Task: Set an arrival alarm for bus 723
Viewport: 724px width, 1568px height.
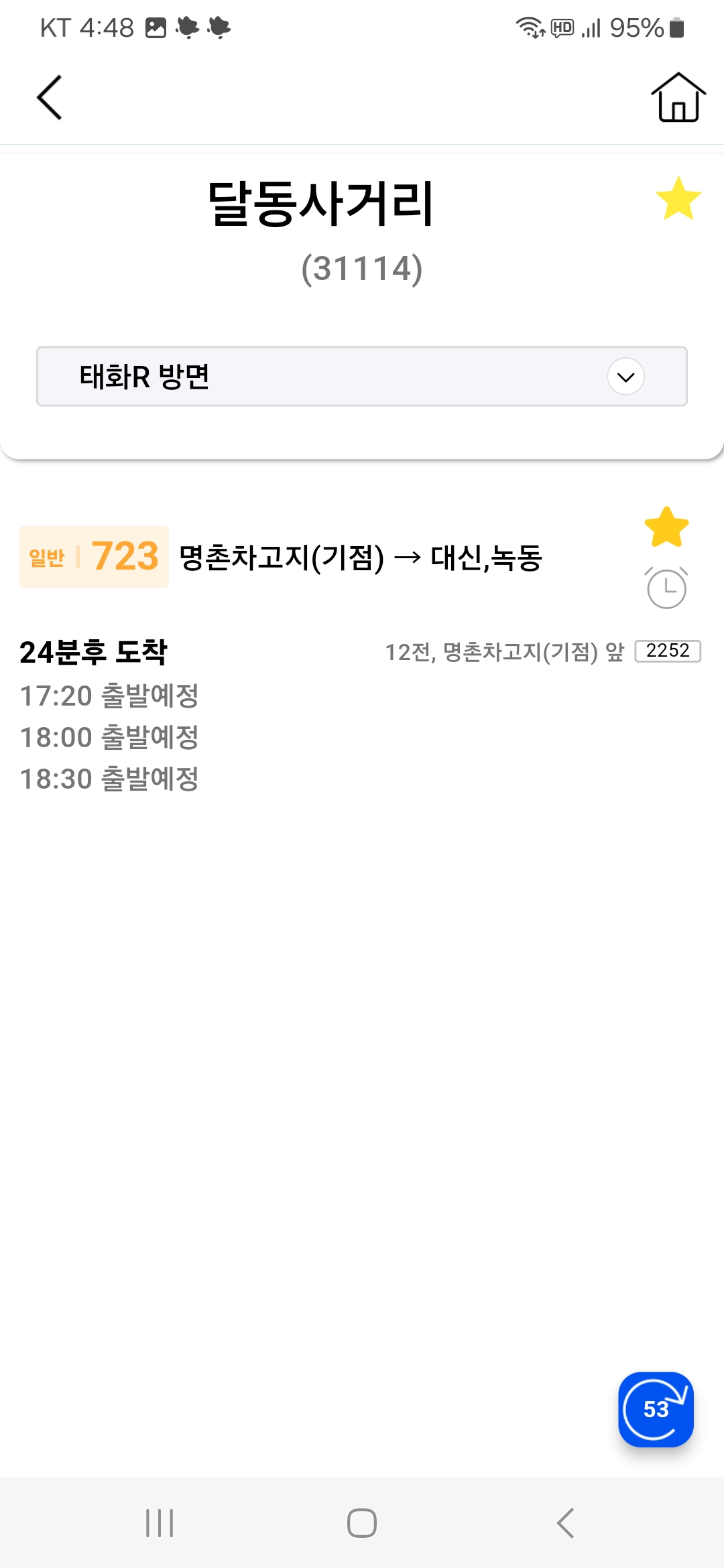Action: coord(666,588)
